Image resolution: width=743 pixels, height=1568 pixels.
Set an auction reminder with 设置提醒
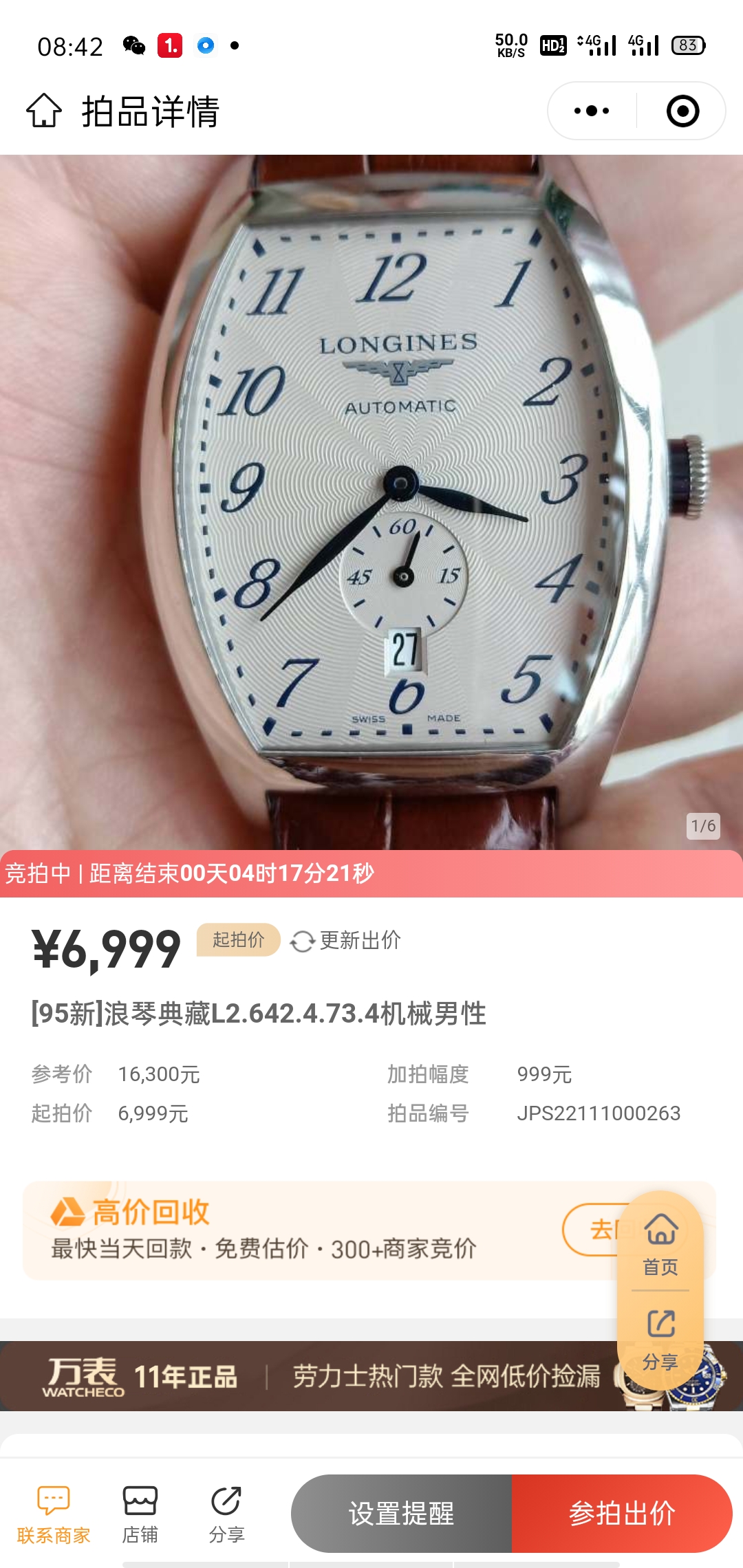pos(402,1513)
